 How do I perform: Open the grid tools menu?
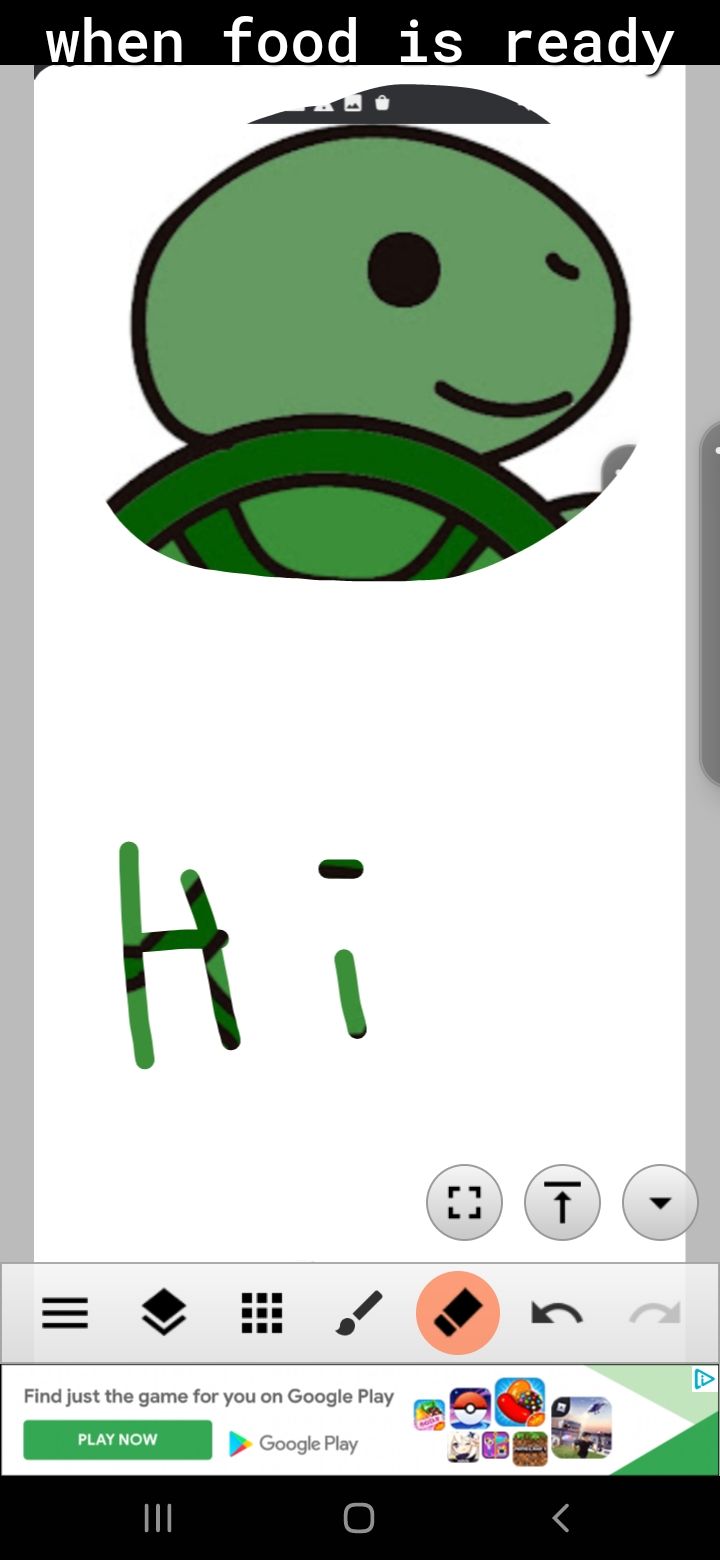click(262, 1313)
